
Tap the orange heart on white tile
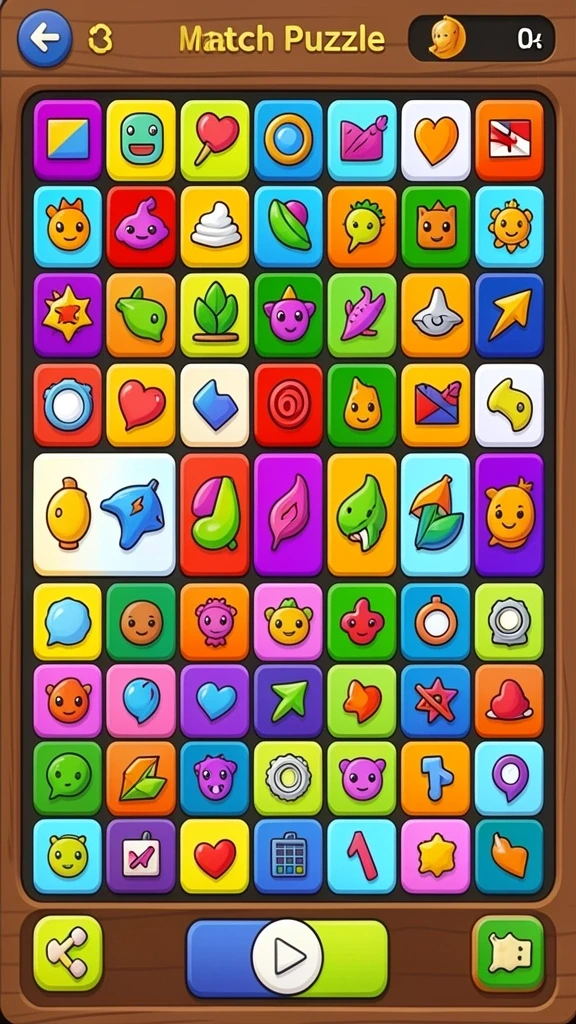[436, 140]
